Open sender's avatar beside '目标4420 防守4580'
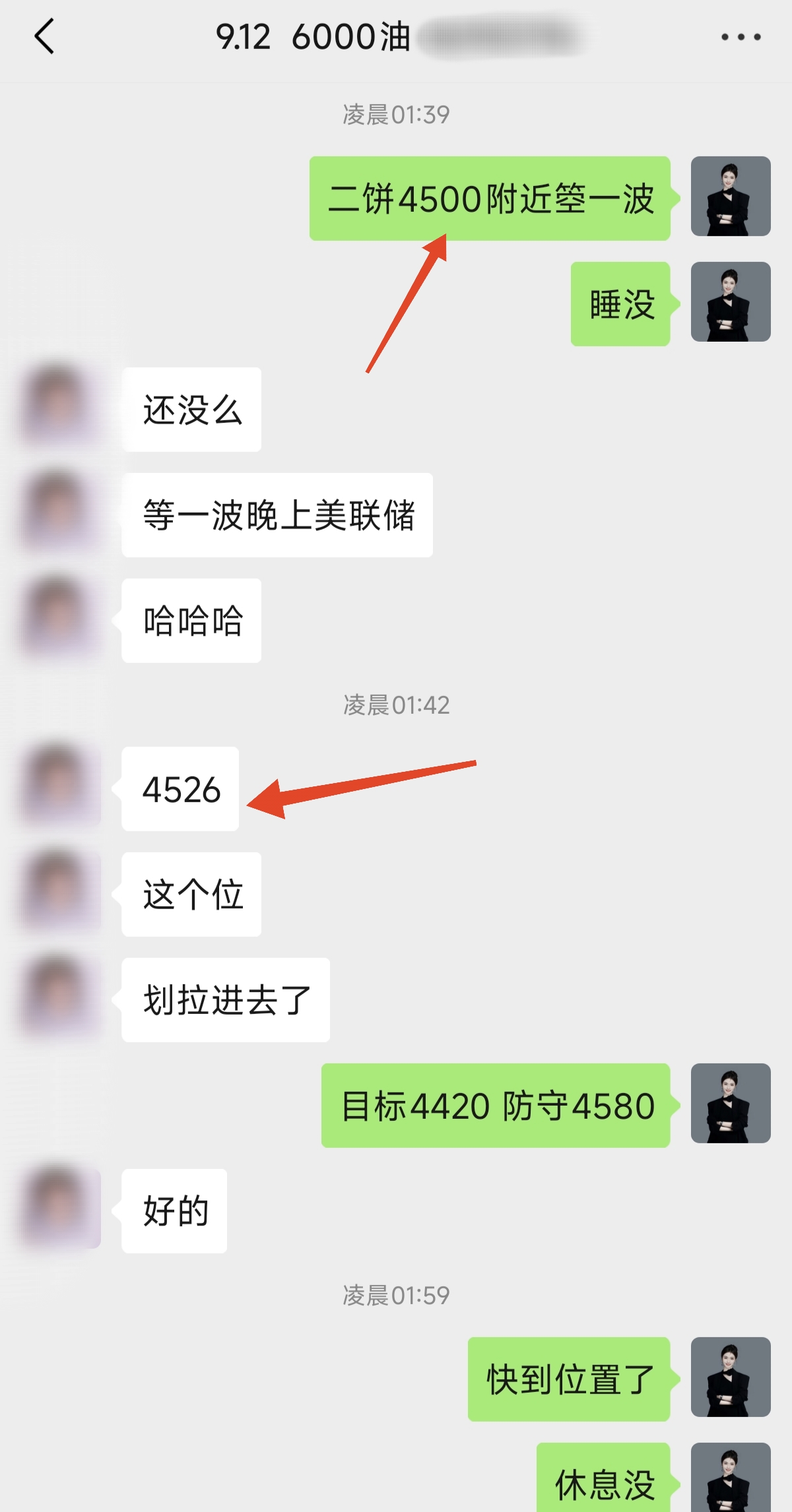The height and width of the screenshot is (1512, 792). 731,1104
